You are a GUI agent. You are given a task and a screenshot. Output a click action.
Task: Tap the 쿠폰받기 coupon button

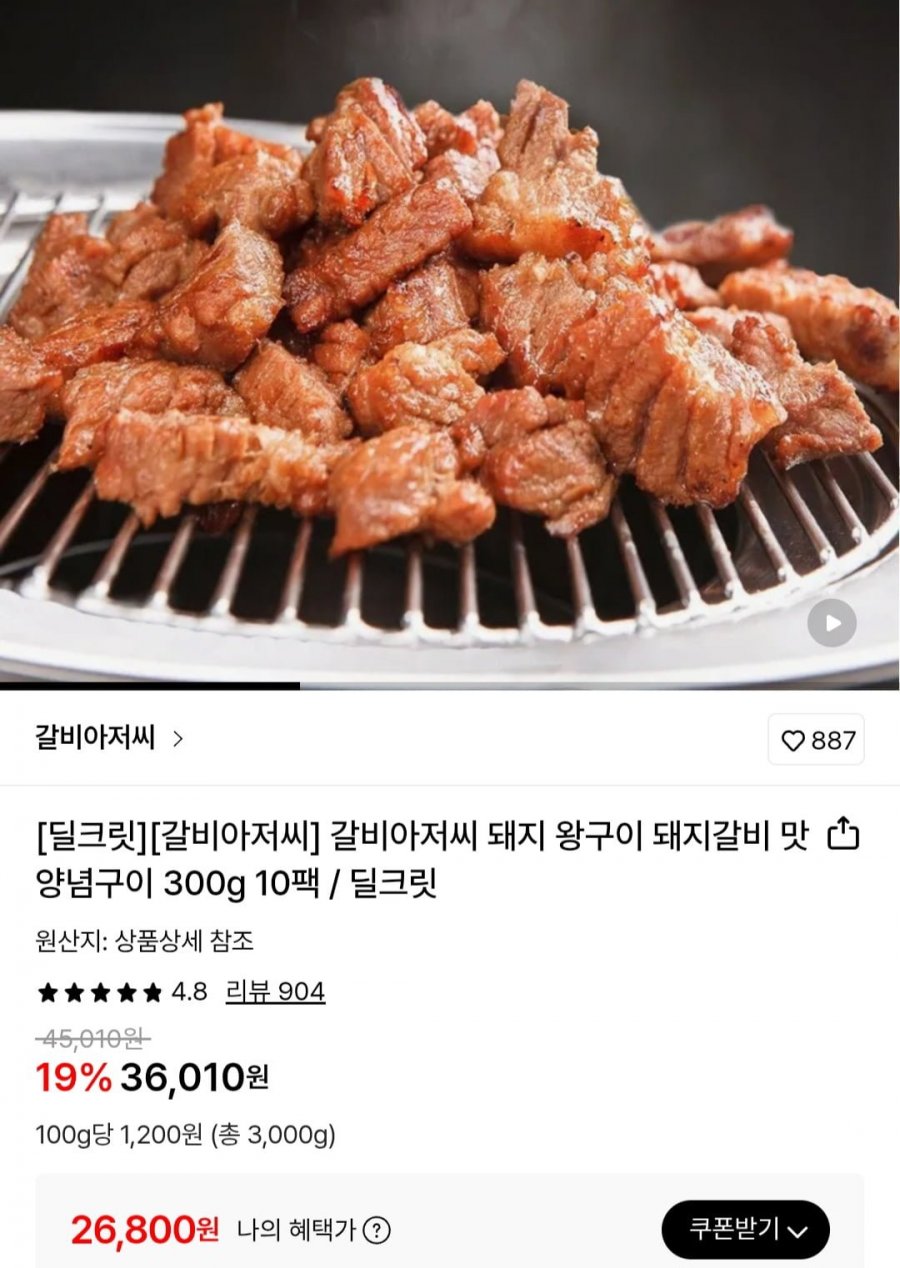745,1230
